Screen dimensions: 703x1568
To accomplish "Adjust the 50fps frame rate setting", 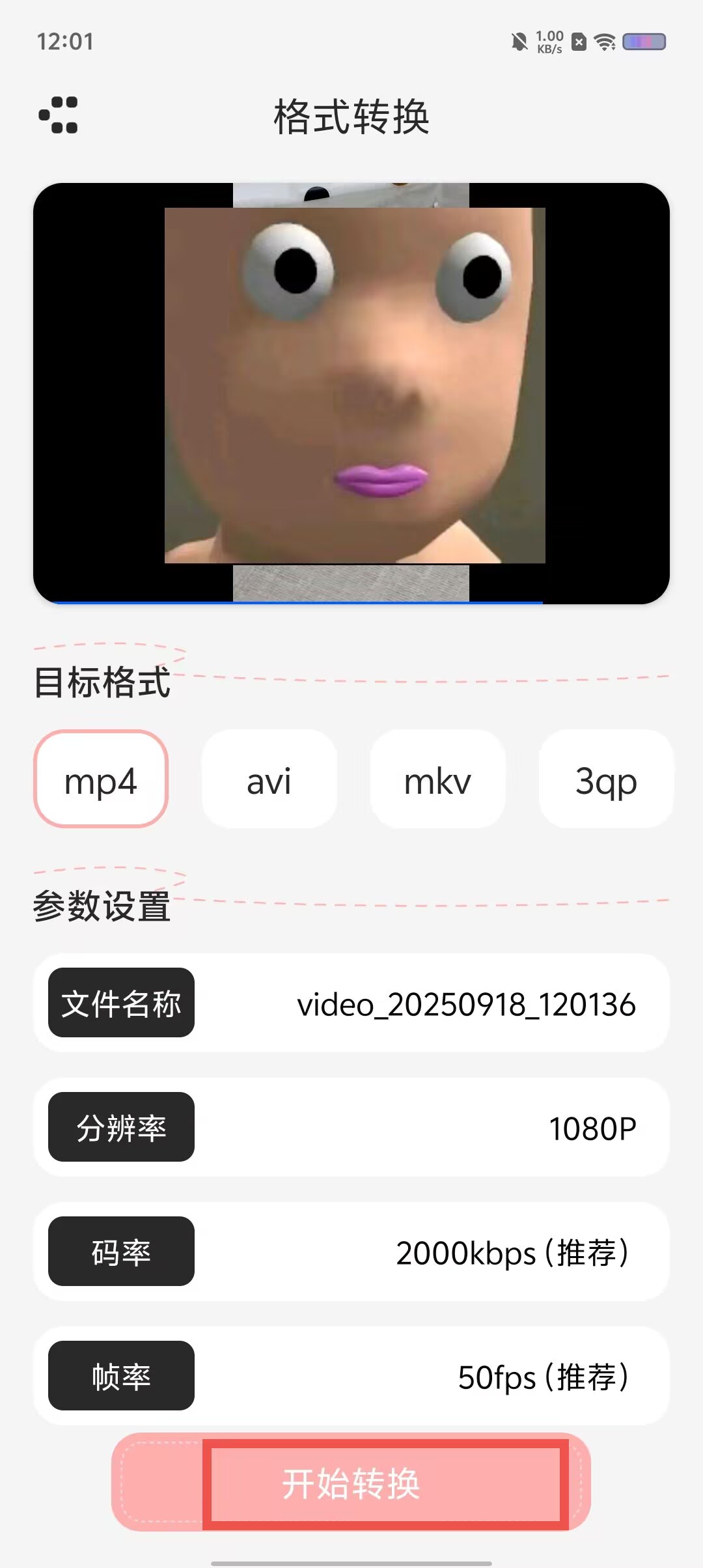I will 543,1377.
